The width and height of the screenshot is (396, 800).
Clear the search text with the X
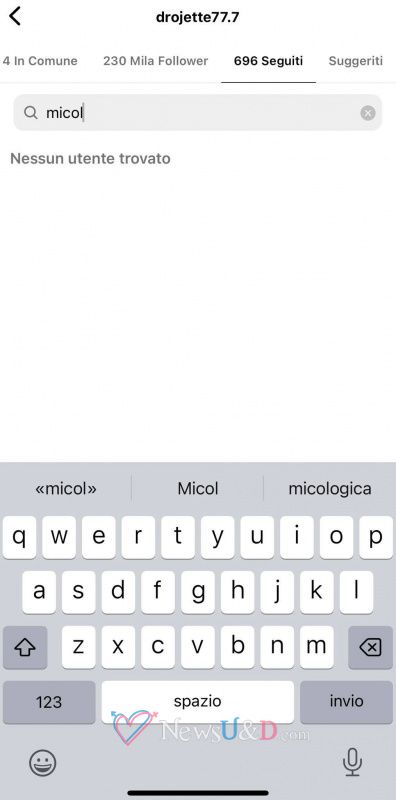(x=368, y=113)
